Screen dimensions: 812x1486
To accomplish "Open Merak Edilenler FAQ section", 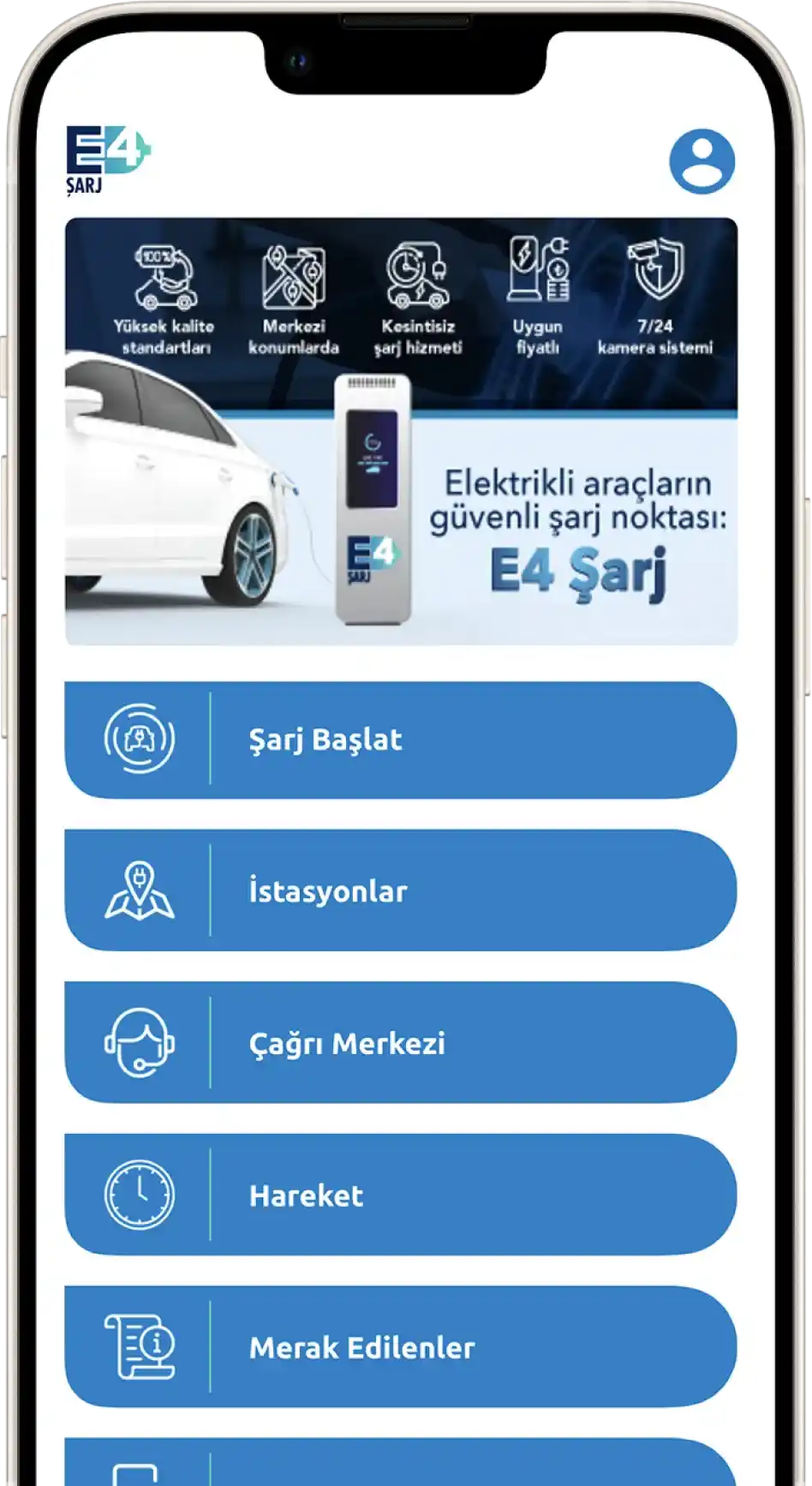I will click(400, 1346).
